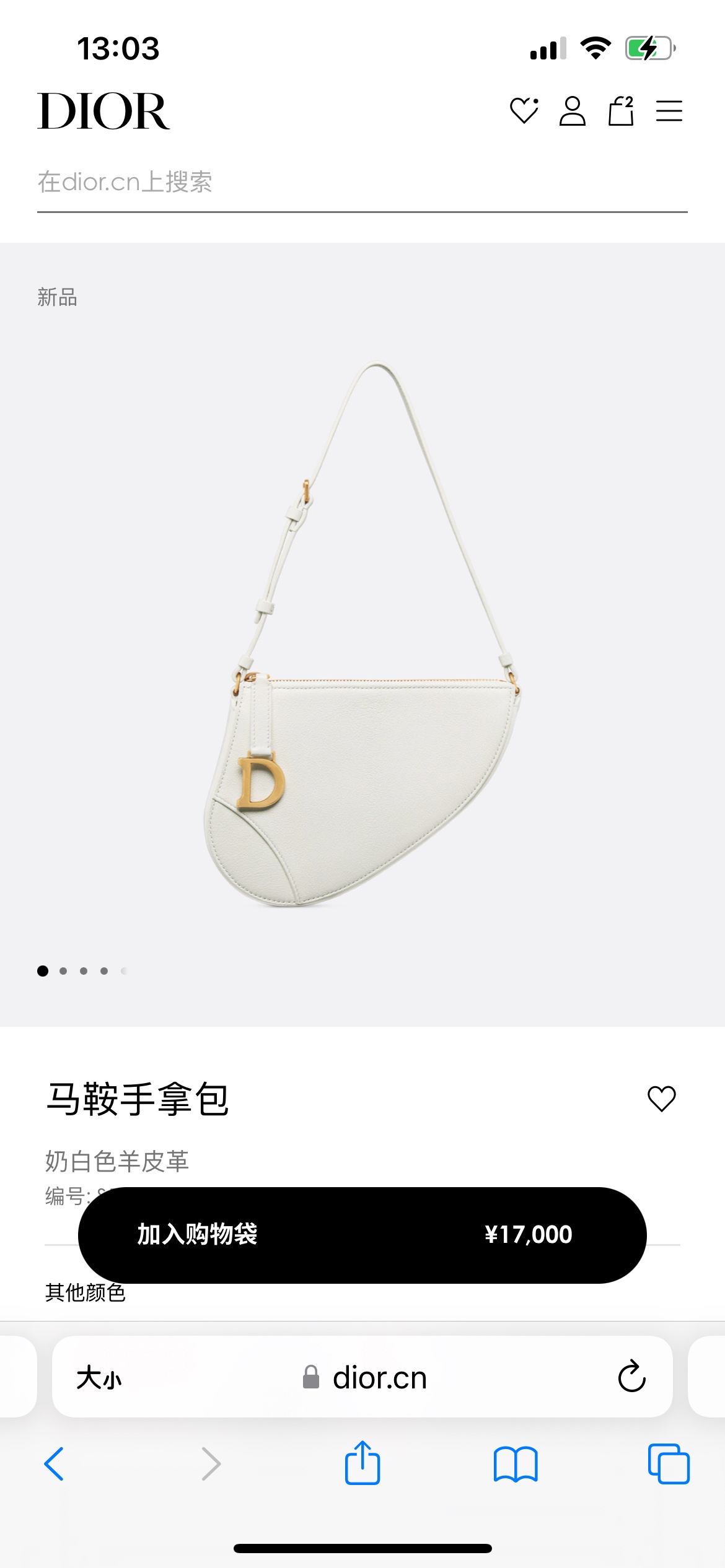The width and height of the screenshot is (725, 1568).
Task: Go back in Safari
Action: (55, 1464)
